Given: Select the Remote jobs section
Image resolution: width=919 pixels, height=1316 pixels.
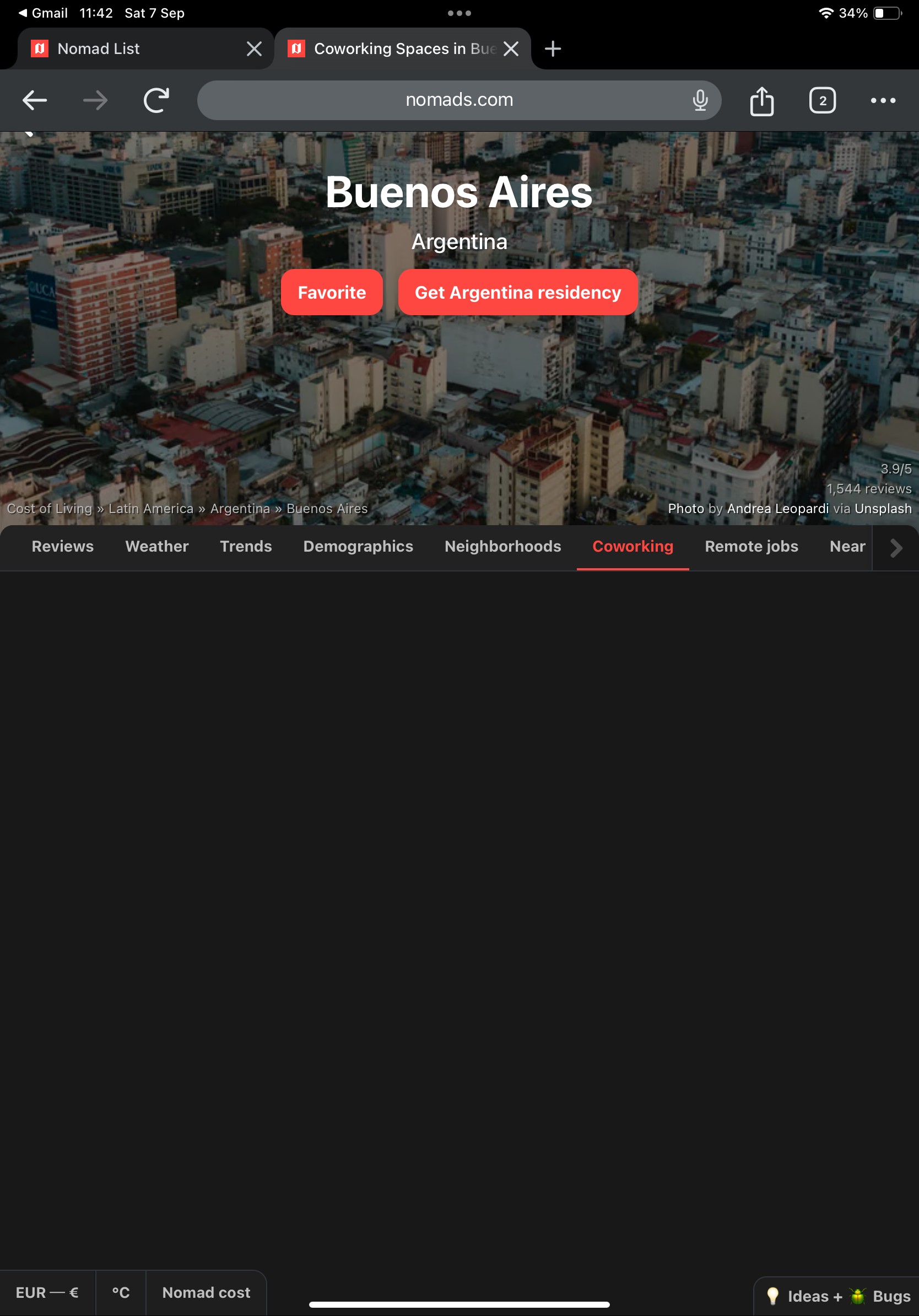Looking at the screenshot, I should click(x=750, y=546).
